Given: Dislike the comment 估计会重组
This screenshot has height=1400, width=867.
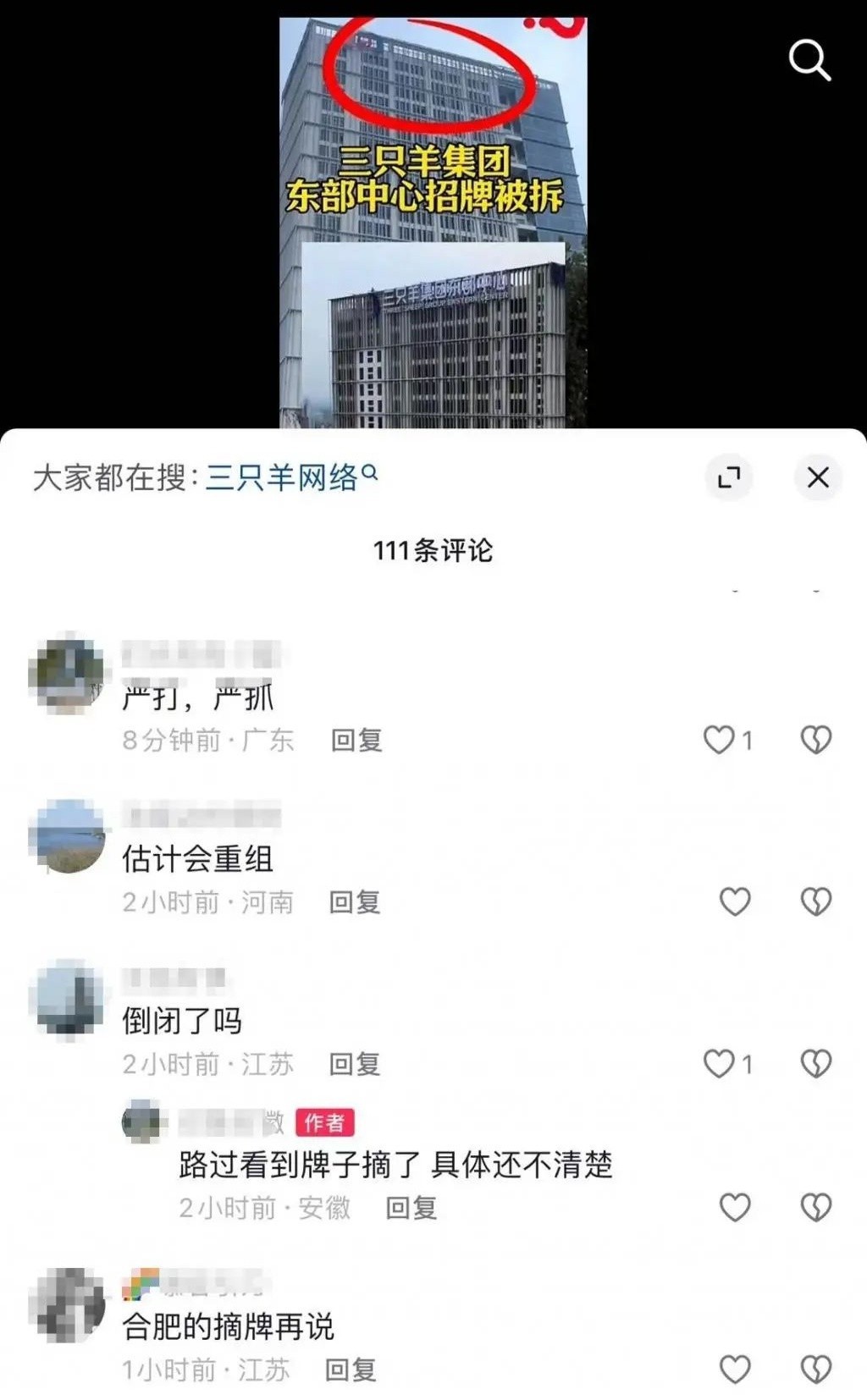Looking at the screenshot, I should [x=816, y=901].
